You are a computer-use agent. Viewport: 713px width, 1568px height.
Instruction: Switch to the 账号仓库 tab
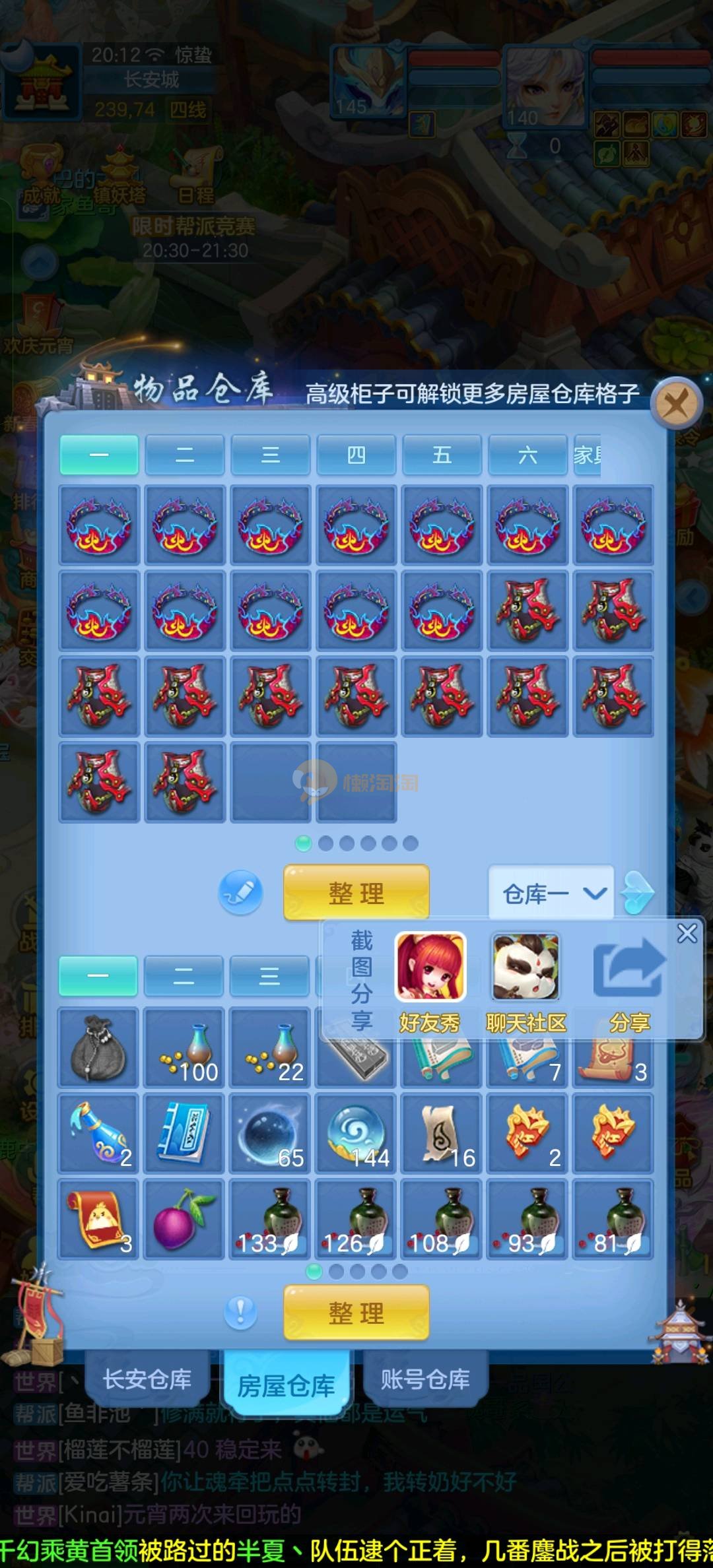(x=424, y=1379)
